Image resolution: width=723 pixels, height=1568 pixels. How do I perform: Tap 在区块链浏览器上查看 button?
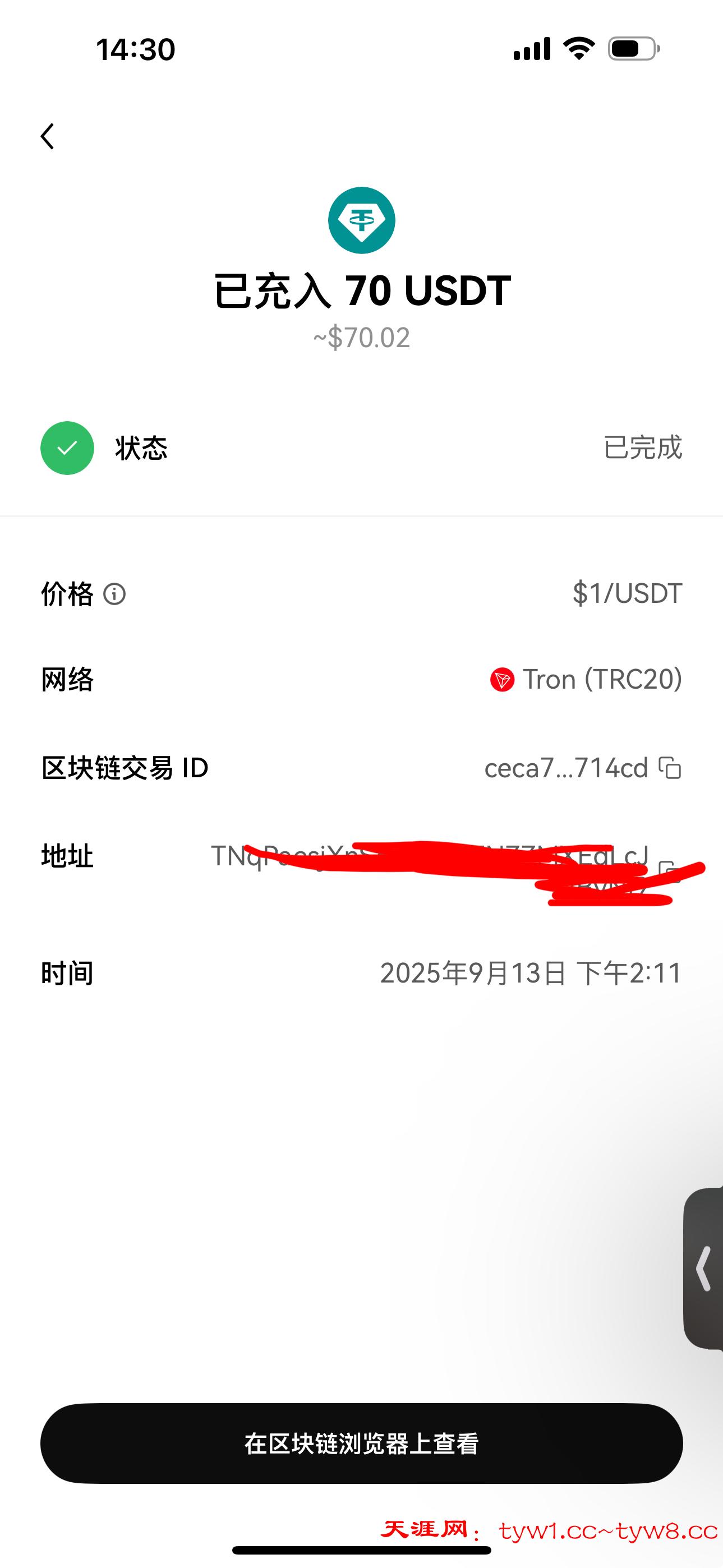click(361, 1443)
